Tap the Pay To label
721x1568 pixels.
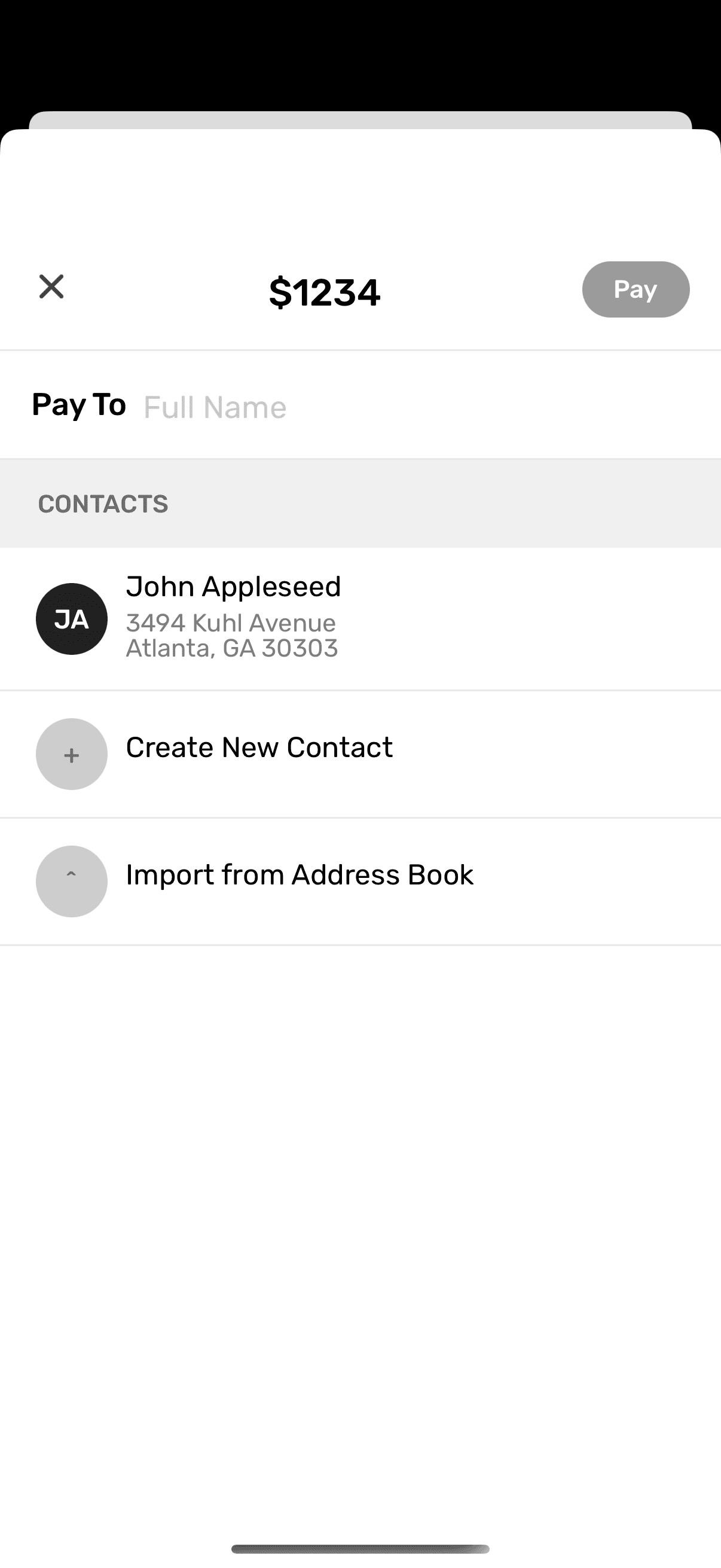[79, 404]
